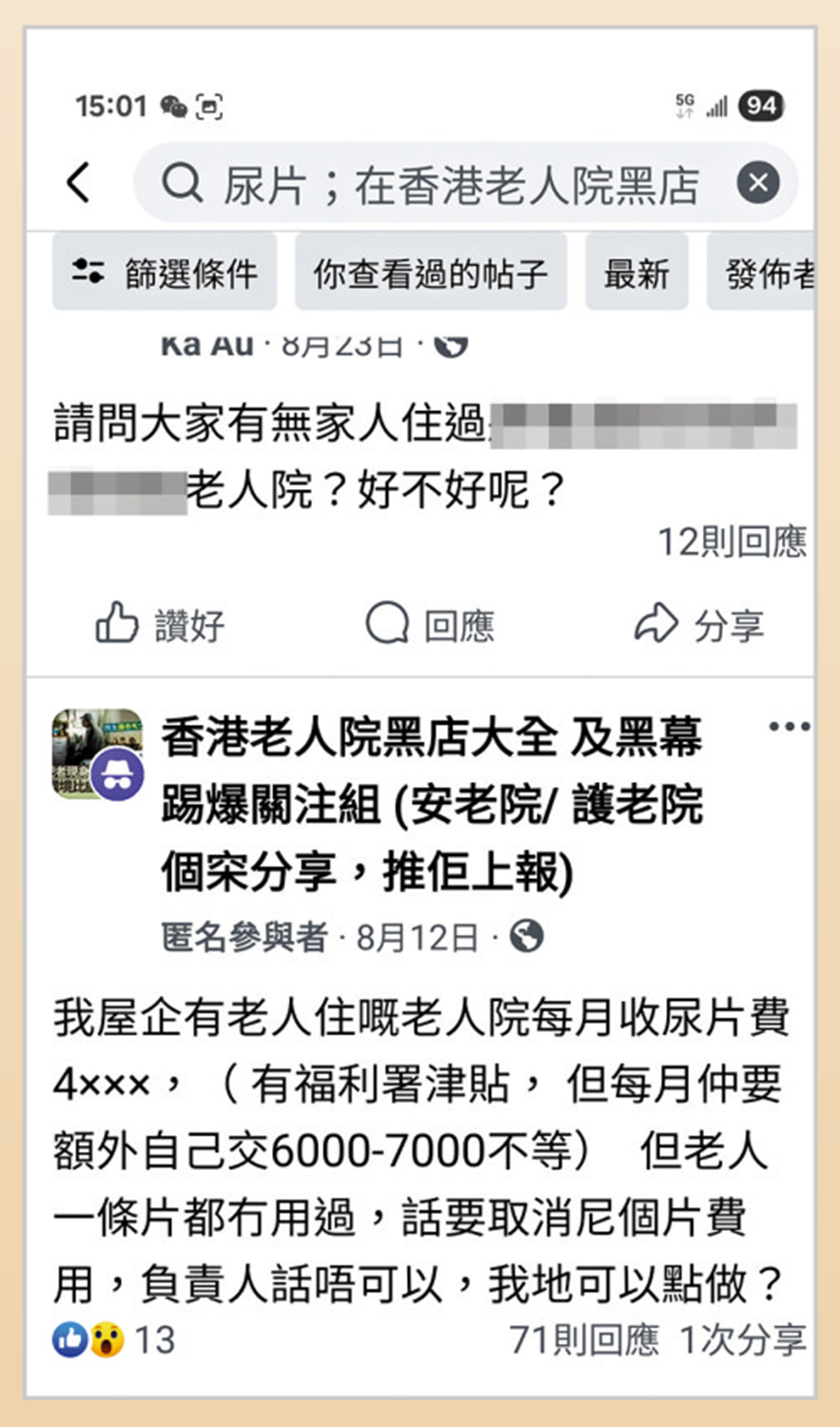View reactions on the 尿片費 post
The height and width of the screenshot is (1427, 840).
112,1340
